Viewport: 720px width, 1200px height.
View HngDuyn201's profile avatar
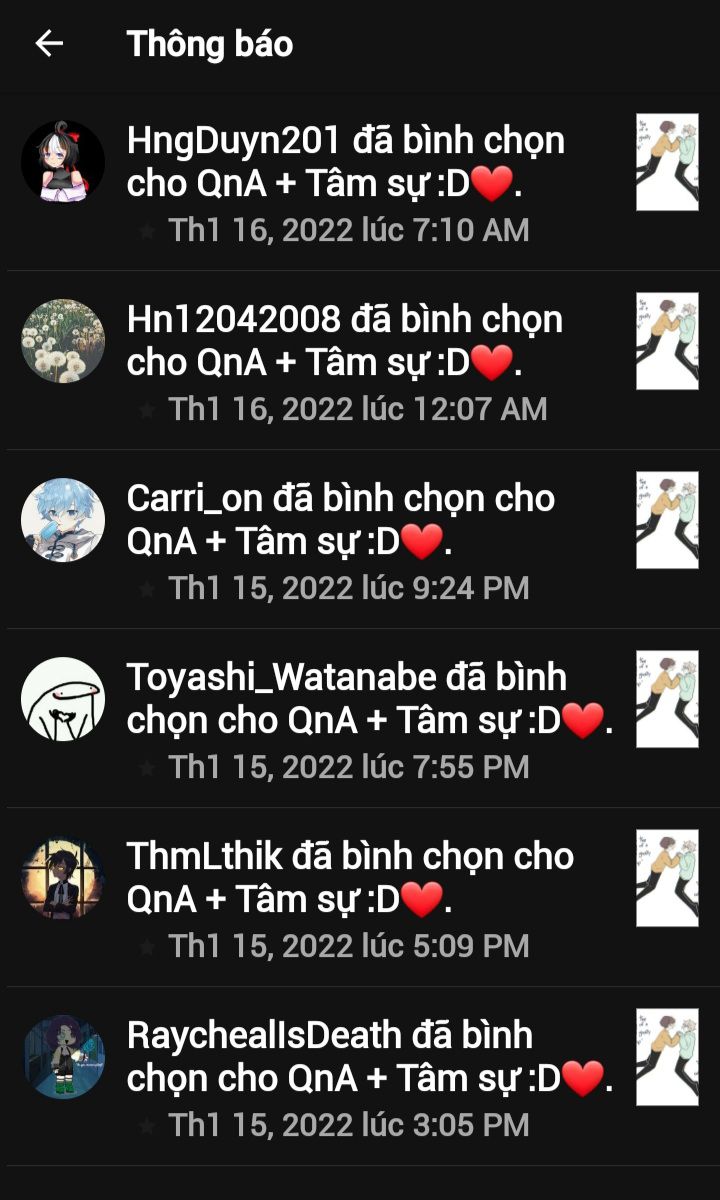click(63, 162)
